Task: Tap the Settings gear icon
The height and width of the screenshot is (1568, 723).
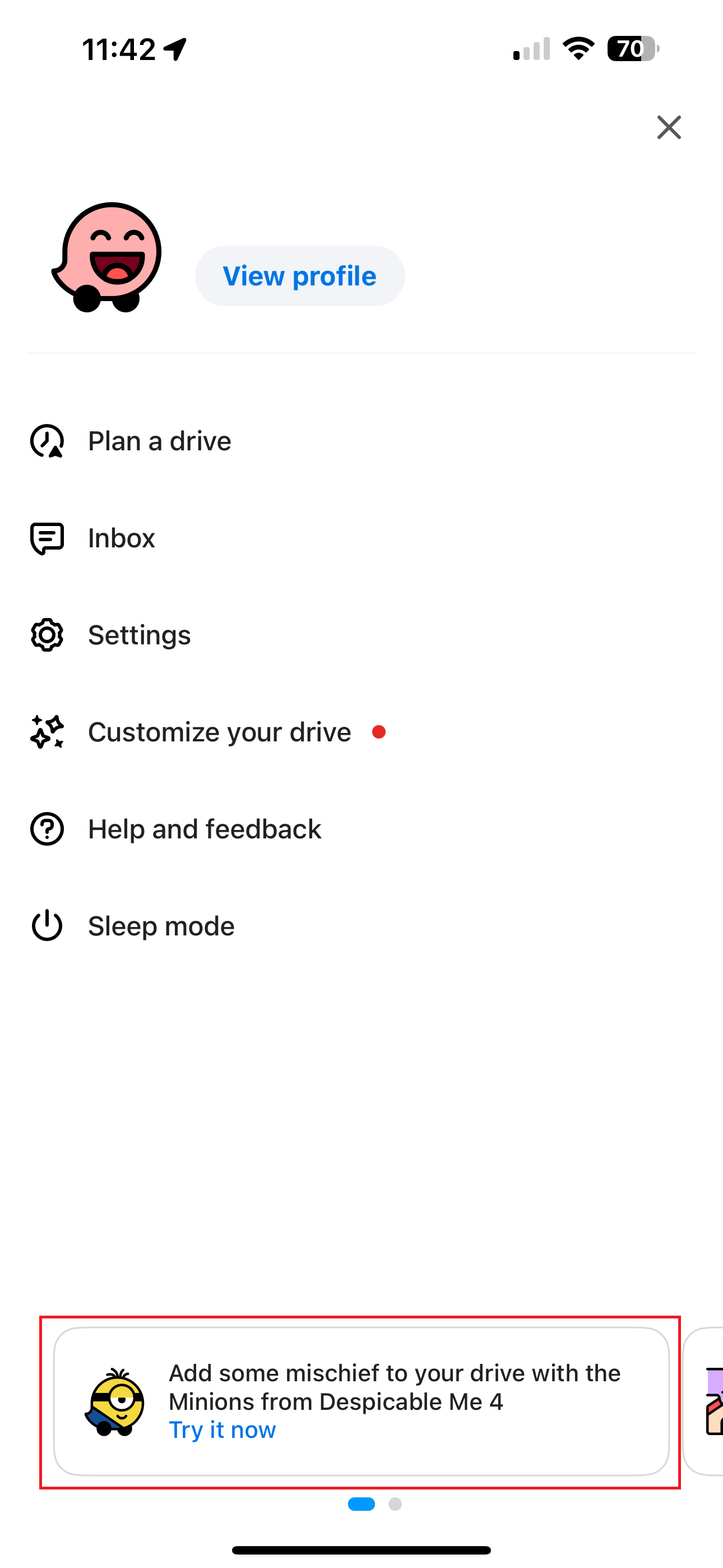Action: click(x=47, y=635)
